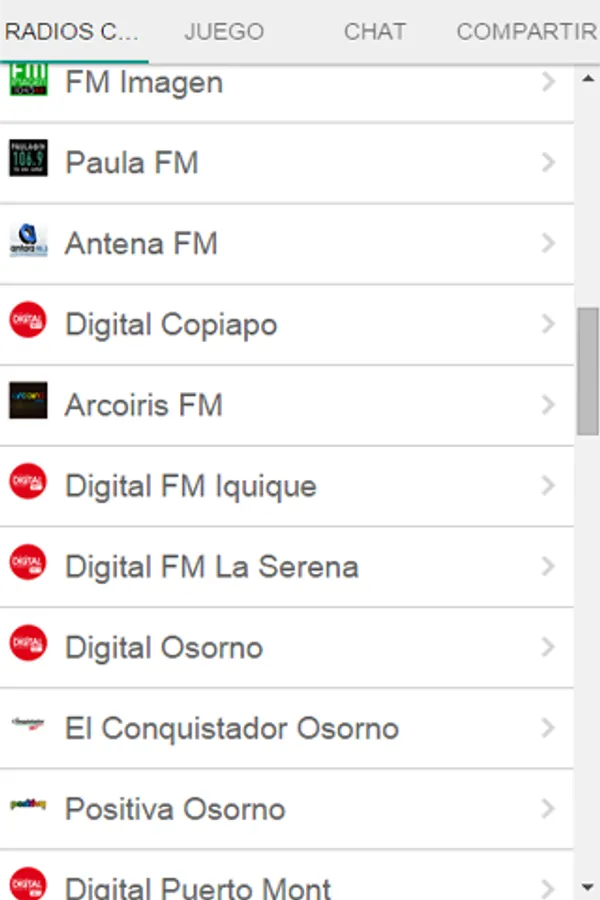The width and height of the screenshot is (600, 900).
Task: Tap the scrollbar down arrow
Action: point(588,887)
